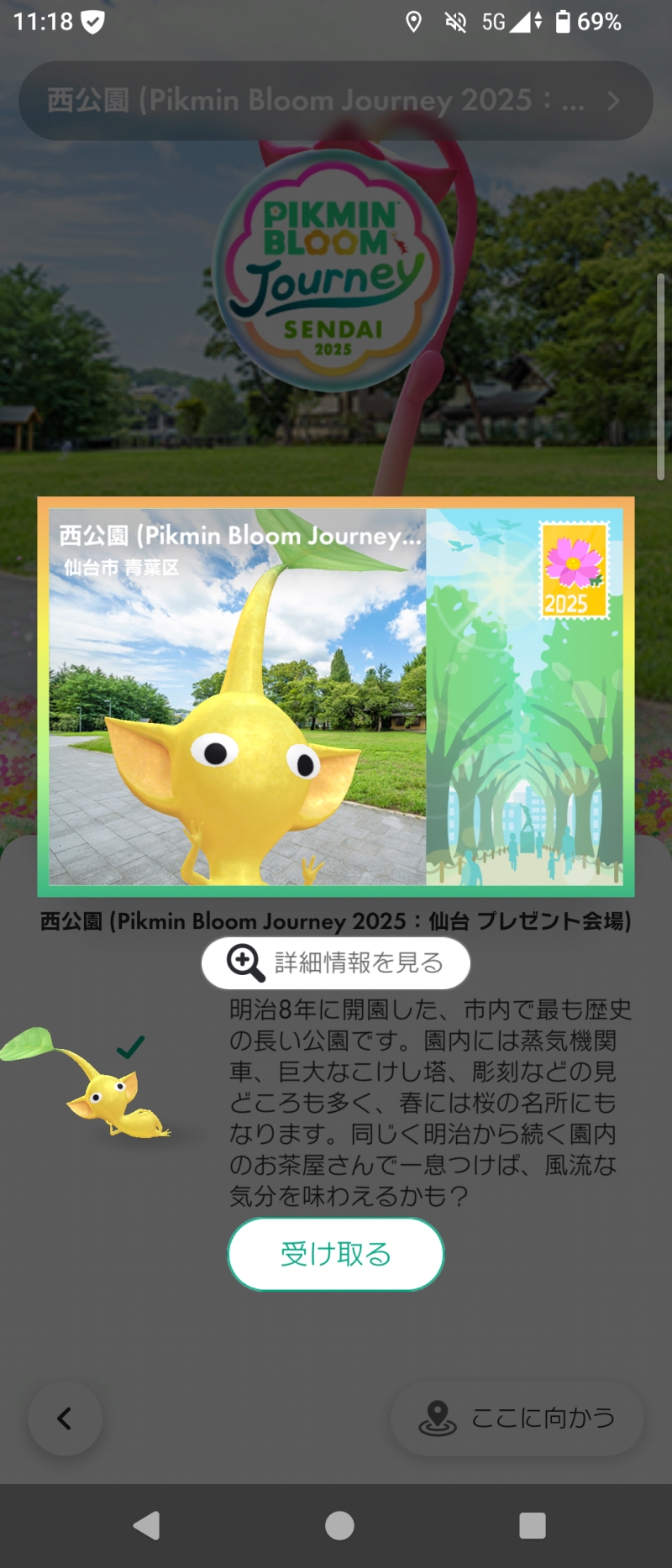Expand the 西公園 title bar at top
The image size is (672, 1568).
click(335, 101)
